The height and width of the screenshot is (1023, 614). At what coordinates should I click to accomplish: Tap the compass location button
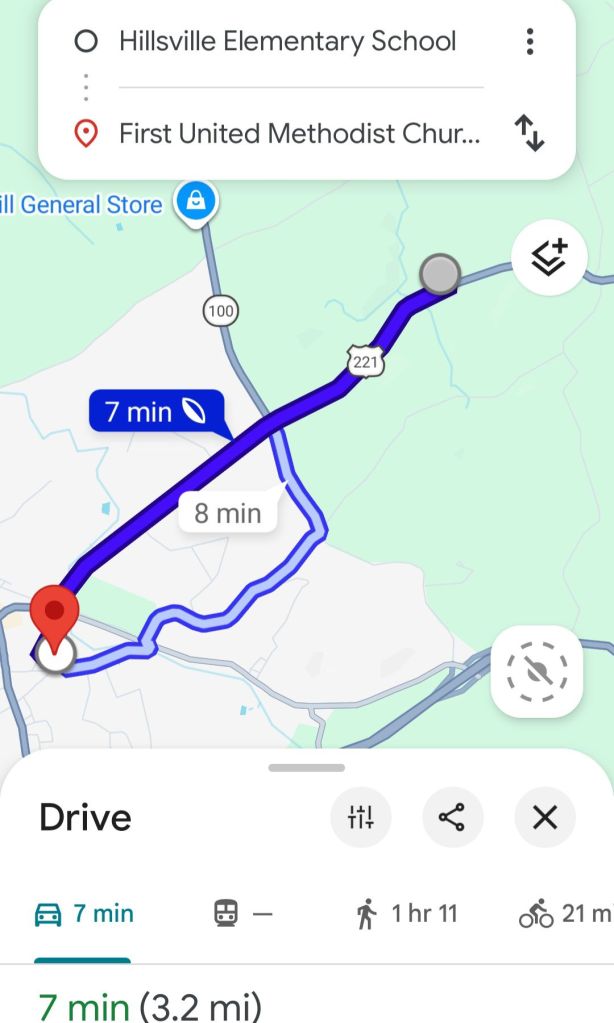click(537, 671)
